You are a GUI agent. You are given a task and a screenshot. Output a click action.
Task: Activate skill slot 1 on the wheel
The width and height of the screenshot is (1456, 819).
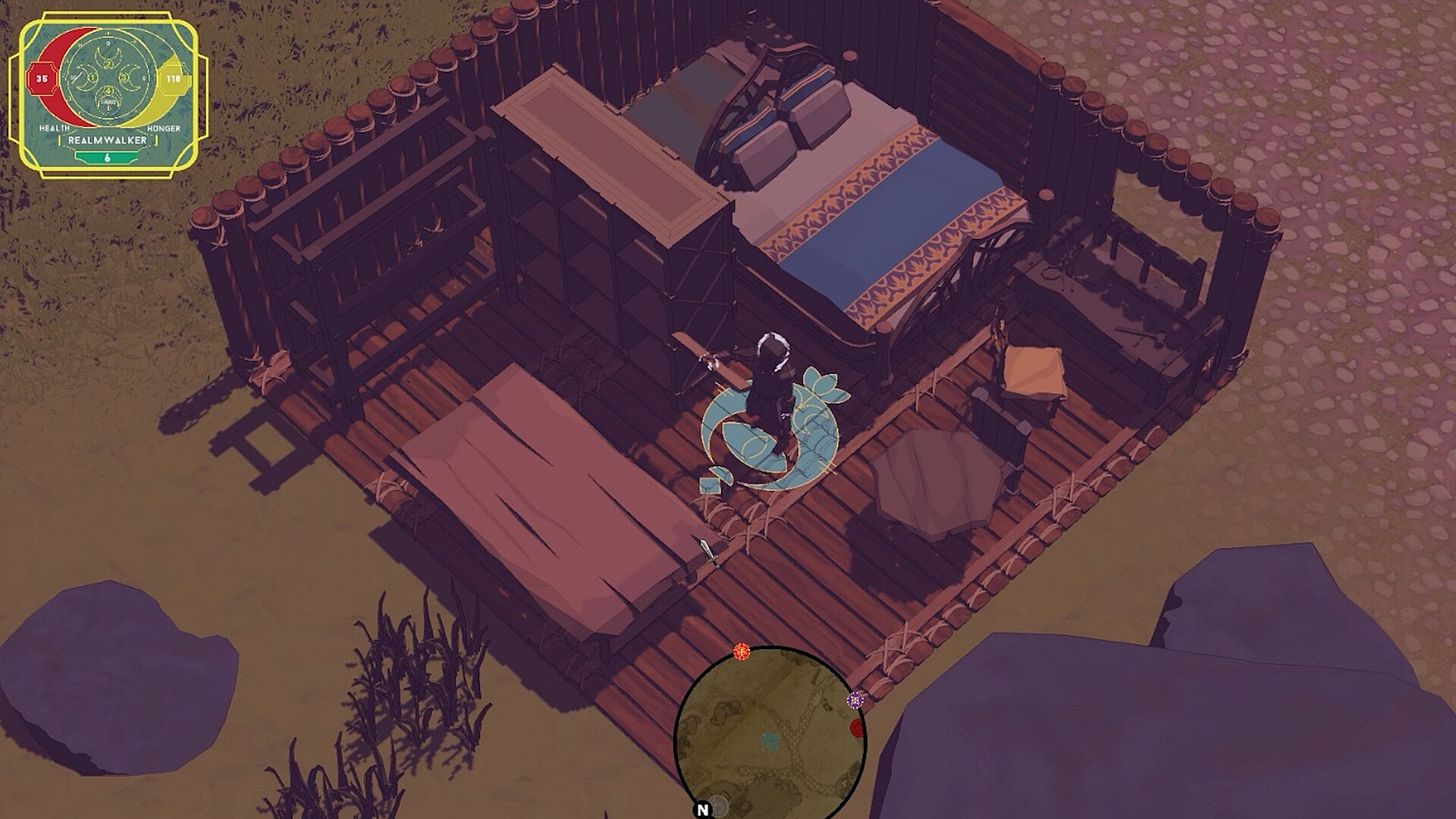[x=91, y=77]
